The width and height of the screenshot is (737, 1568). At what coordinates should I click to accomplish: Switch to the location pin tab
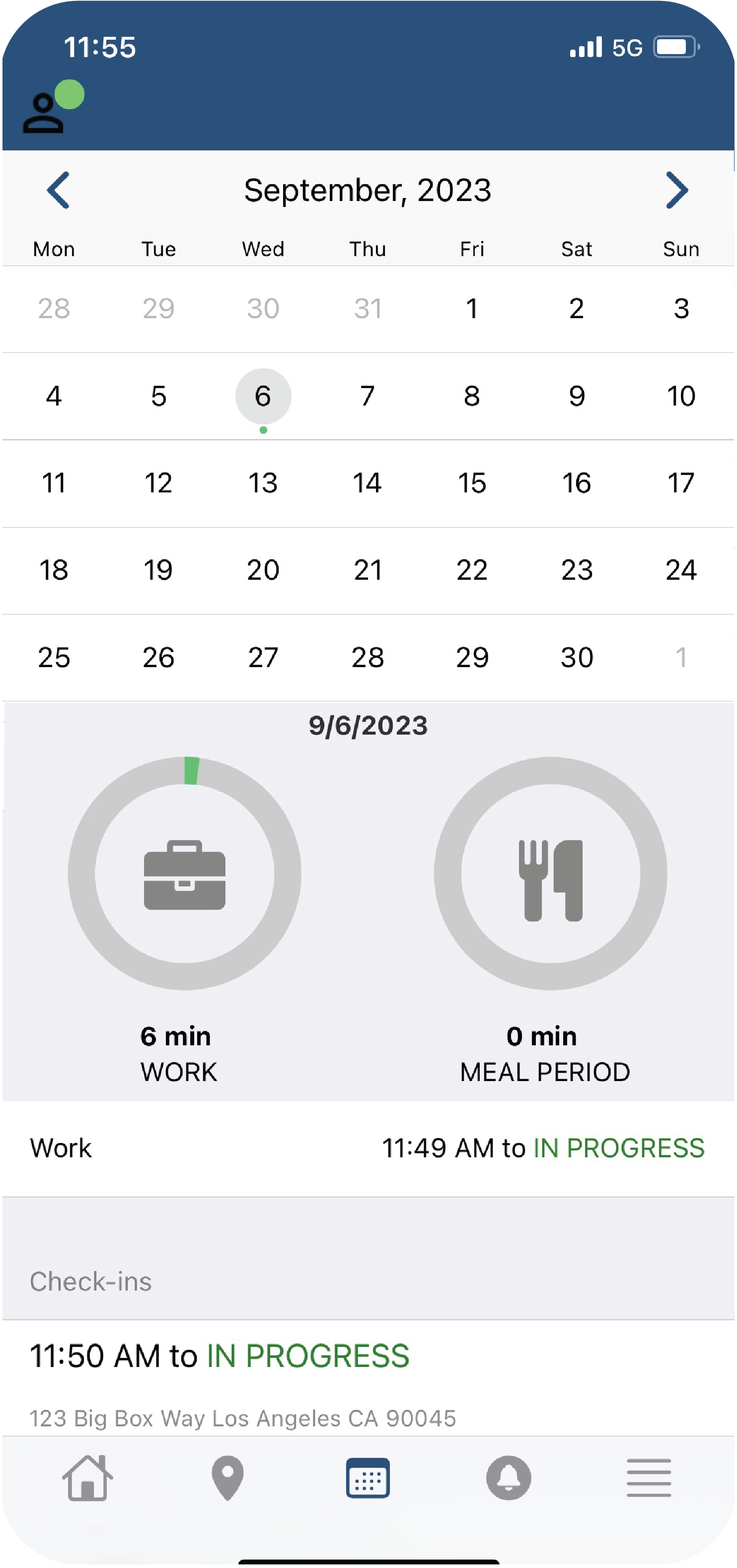click(x=228, y=1478)
